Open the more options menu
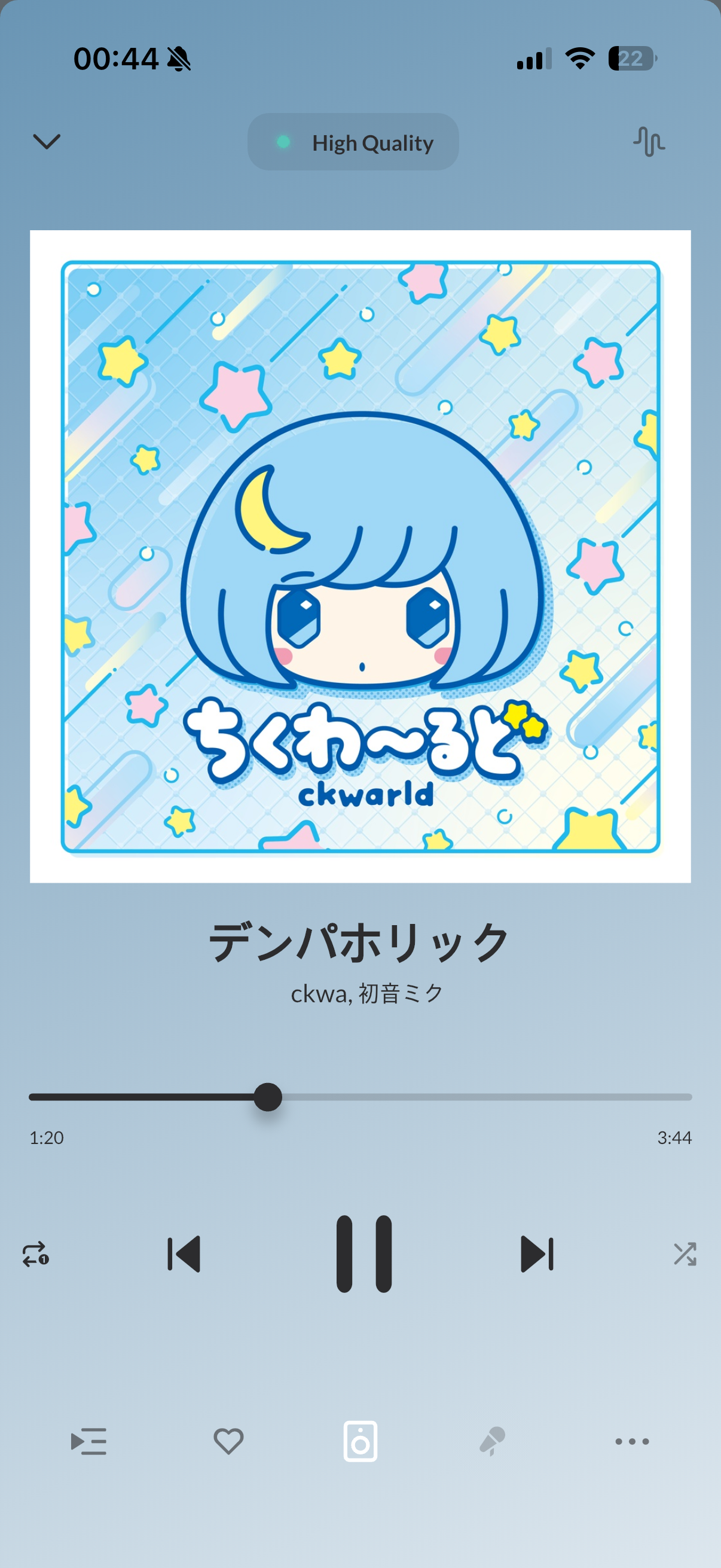Image resolution: width=721 pixels, height=1568 pixels. point(632,1441)
